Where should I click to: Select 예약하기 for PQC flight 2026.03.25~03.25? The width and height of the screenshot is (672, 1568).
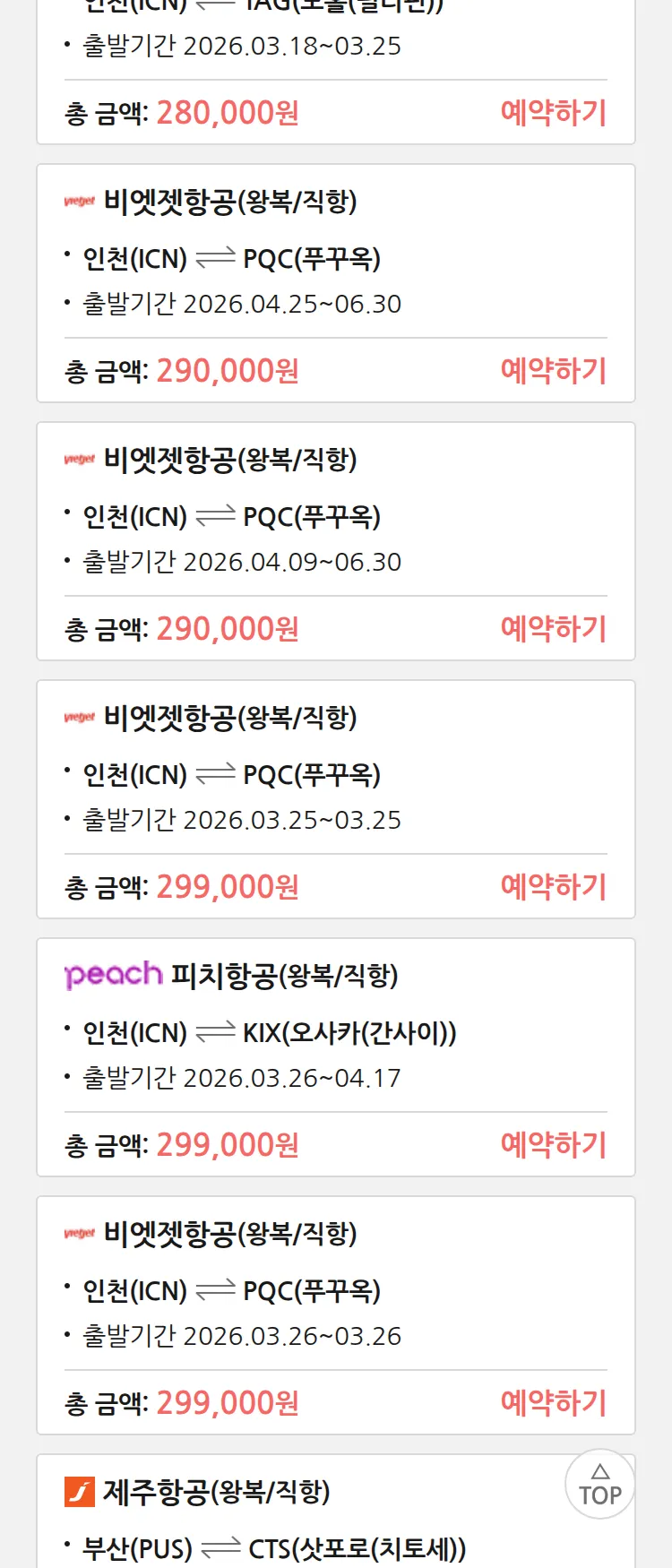tap(553, 887)
